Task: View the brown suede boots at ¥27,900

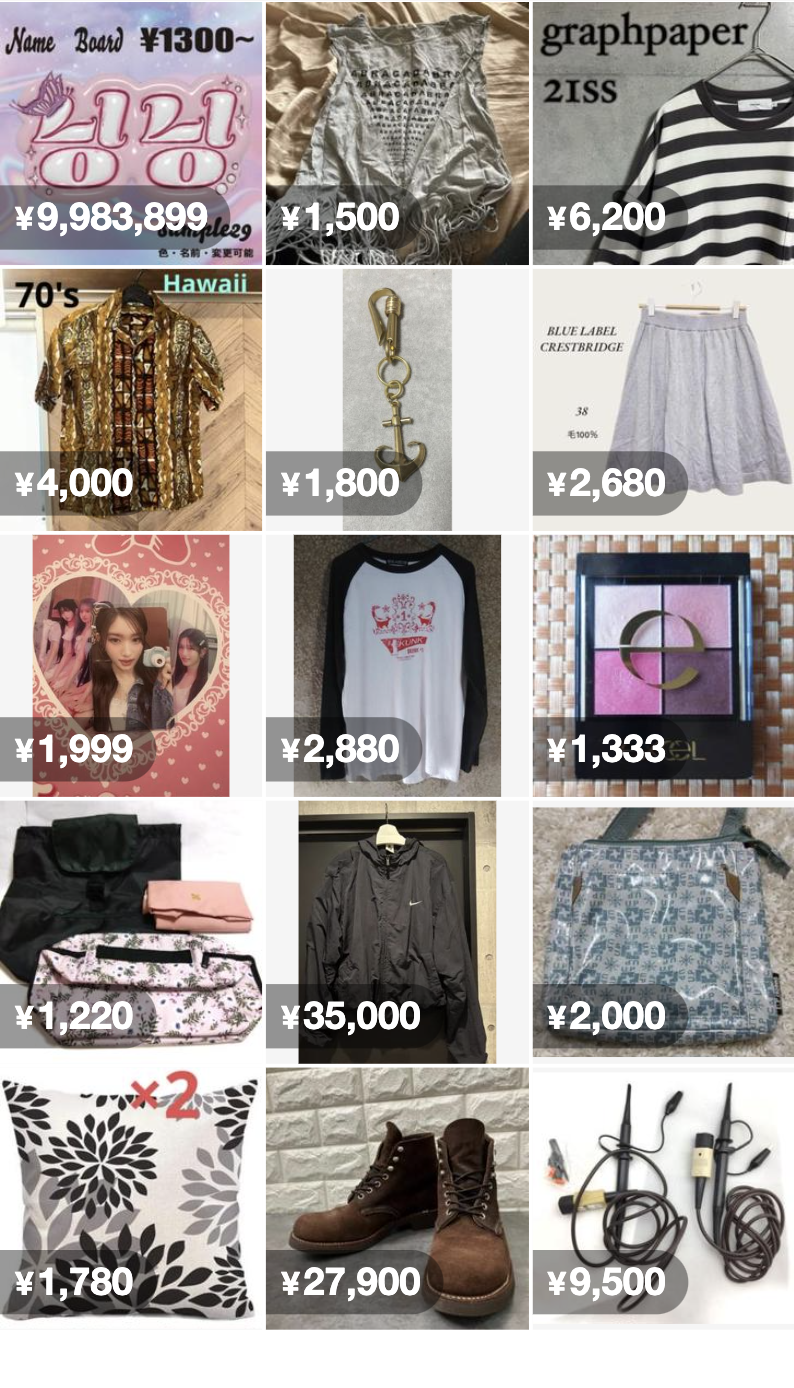Action: coord(397,1197)
